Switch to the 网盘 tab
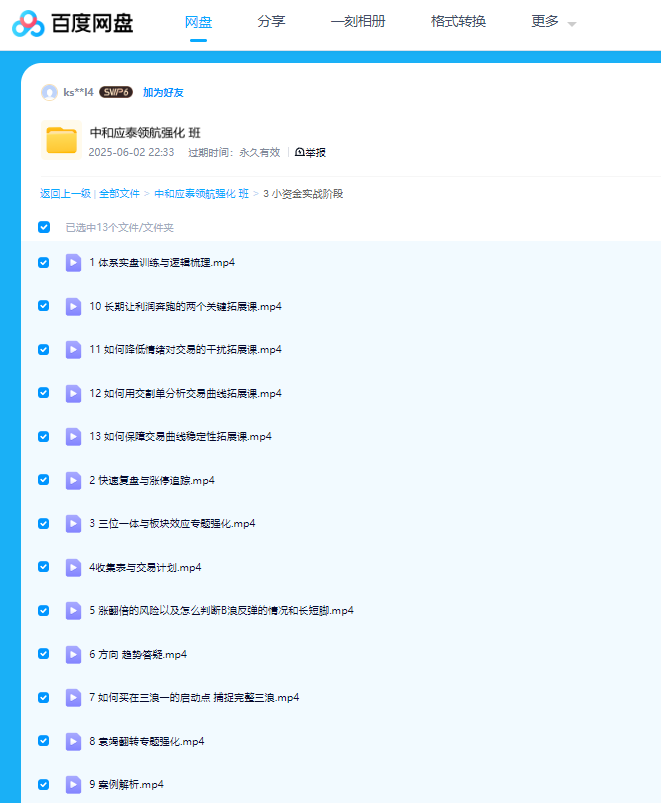The image size is (661, 803). pos(198,21)
